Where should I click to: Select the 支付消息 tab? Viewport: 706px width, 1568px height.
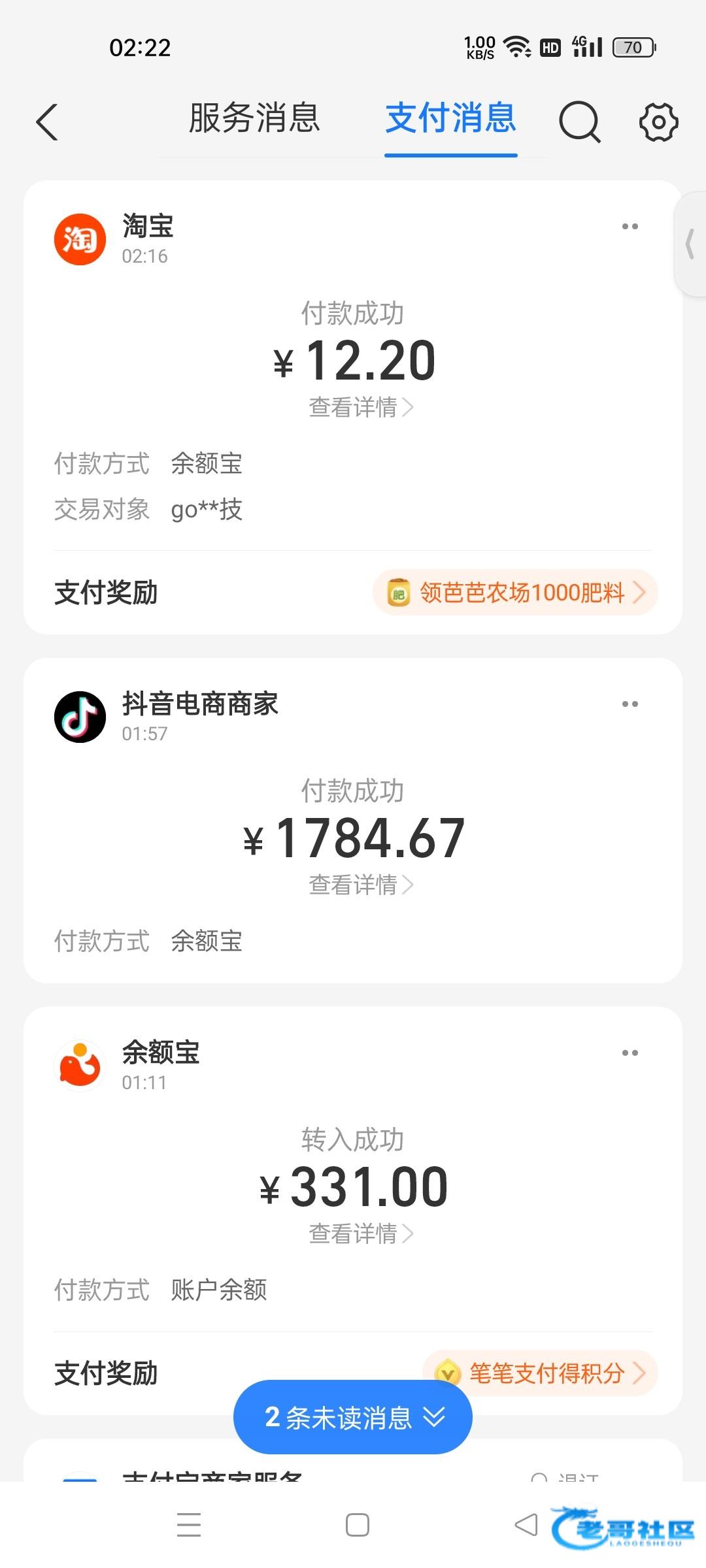(x=451, y=119)
